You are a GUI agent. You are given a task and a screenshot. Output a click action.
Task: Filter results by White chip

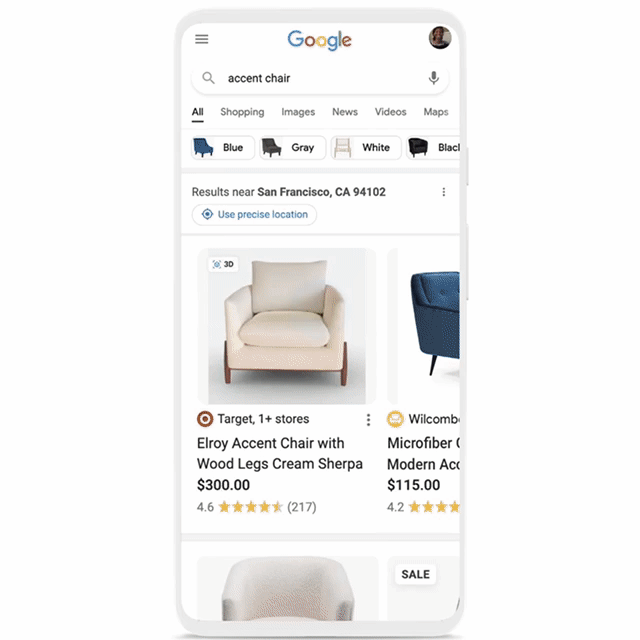365,148
